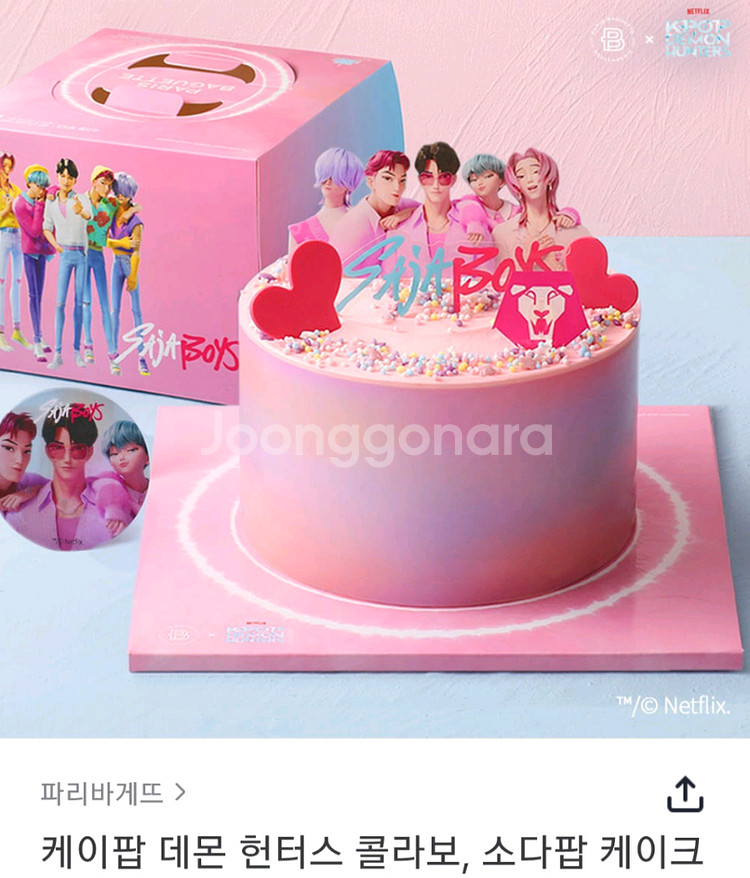Share this cake product listing
The height and width of the screenshot is (878, 750).
coord(684,794)
